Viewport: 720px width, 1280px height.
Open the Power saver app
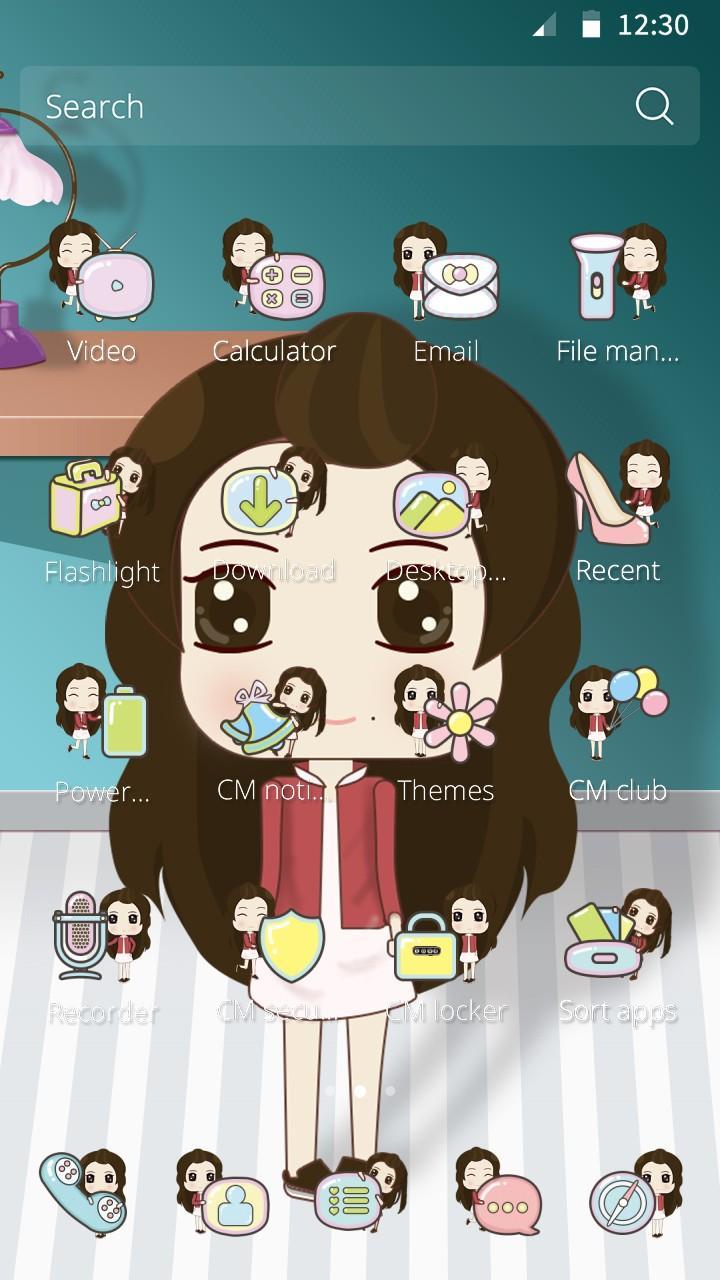(100, 720)
